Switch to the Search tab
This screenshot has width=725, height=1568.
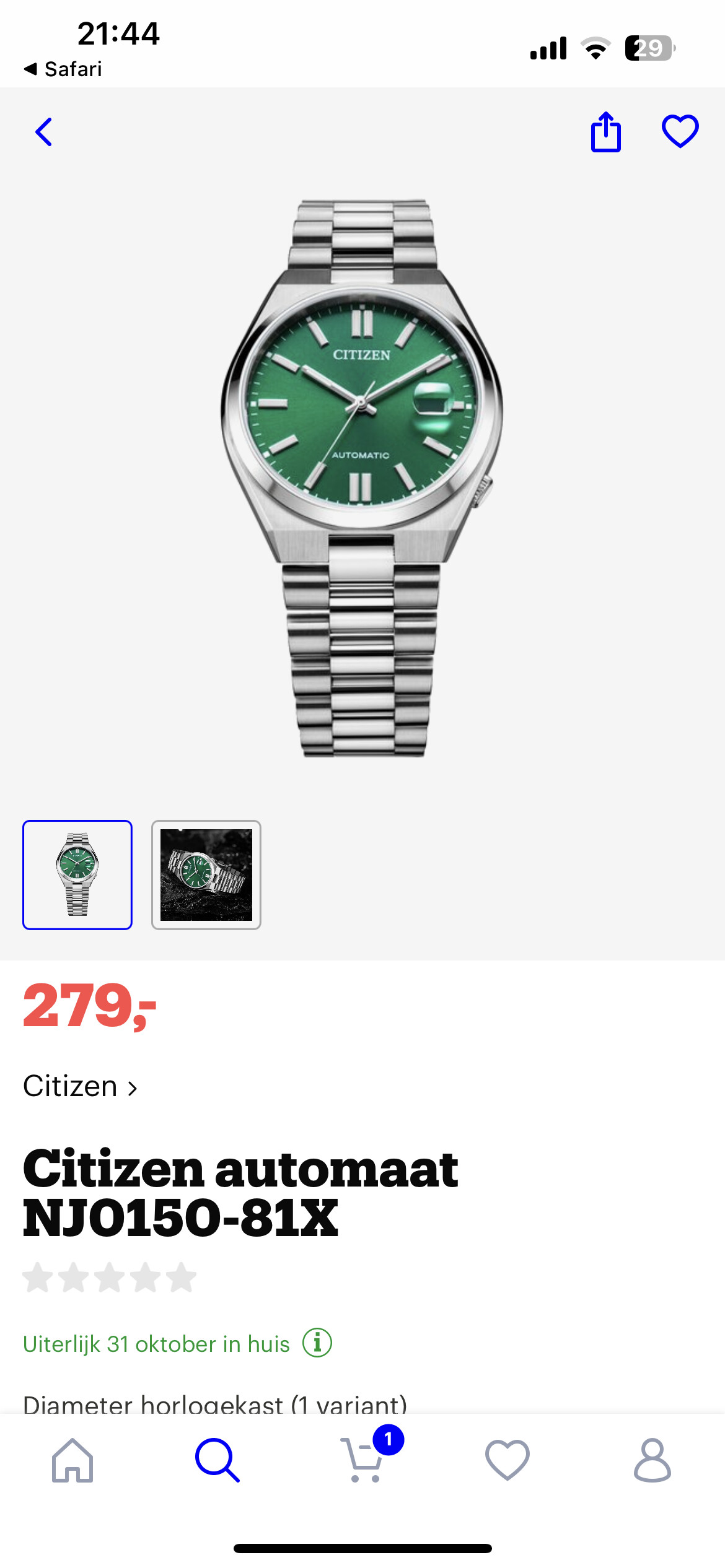217,1460
